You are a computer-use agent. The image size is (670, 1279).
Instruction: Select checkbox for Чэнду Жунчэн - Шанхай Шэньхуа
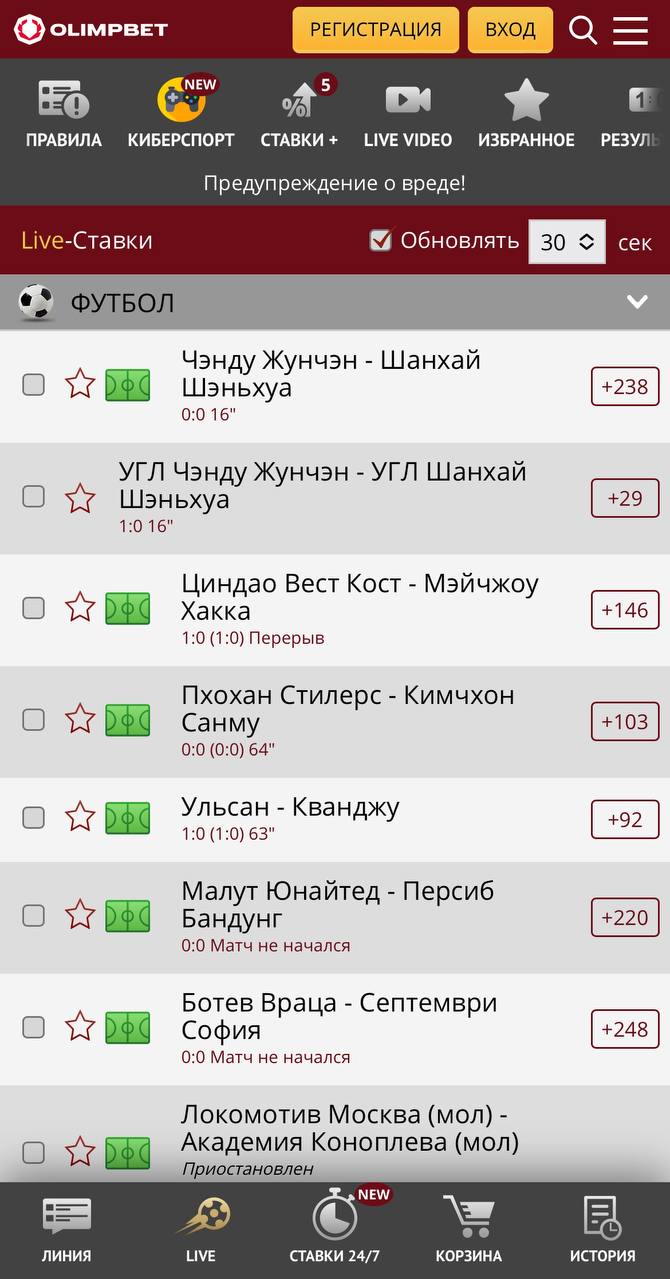pyautogui.click(x=34, y=384)
